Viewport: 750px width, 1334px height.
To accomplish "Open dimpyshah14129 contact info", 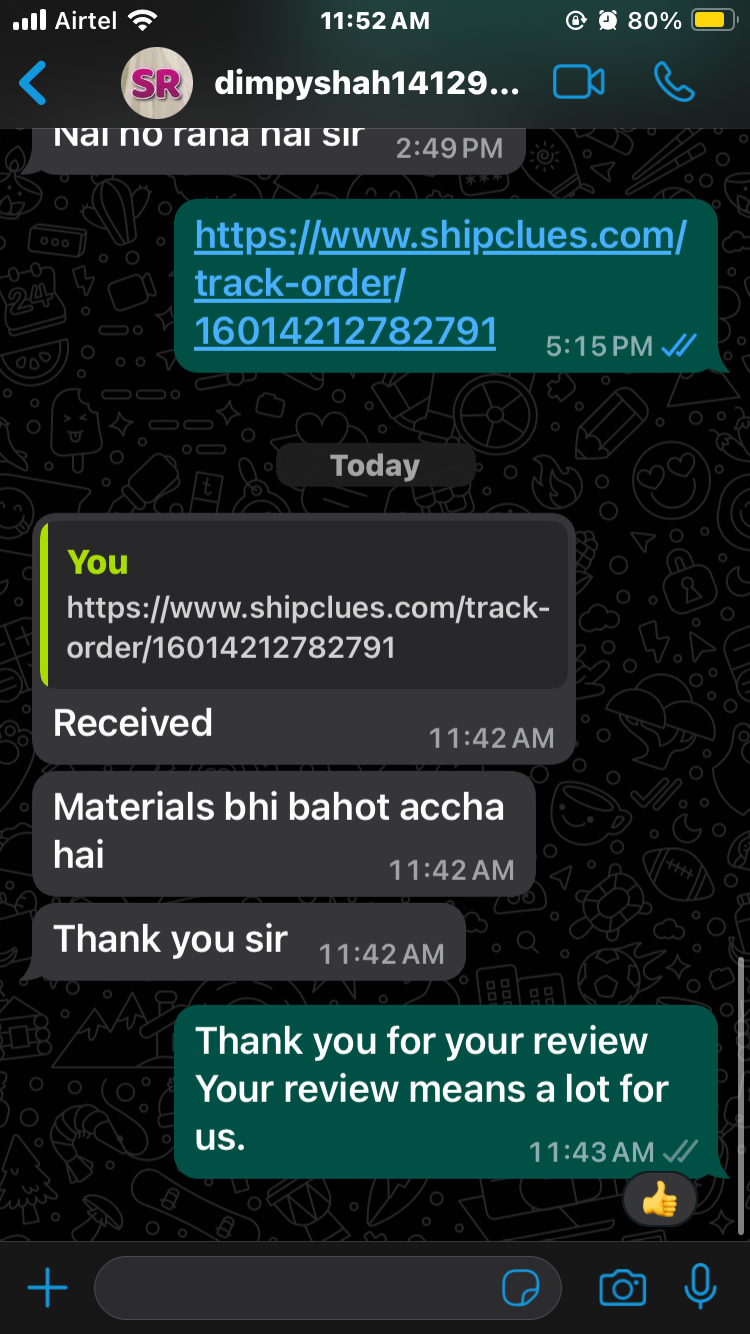I will click(366, 84).
